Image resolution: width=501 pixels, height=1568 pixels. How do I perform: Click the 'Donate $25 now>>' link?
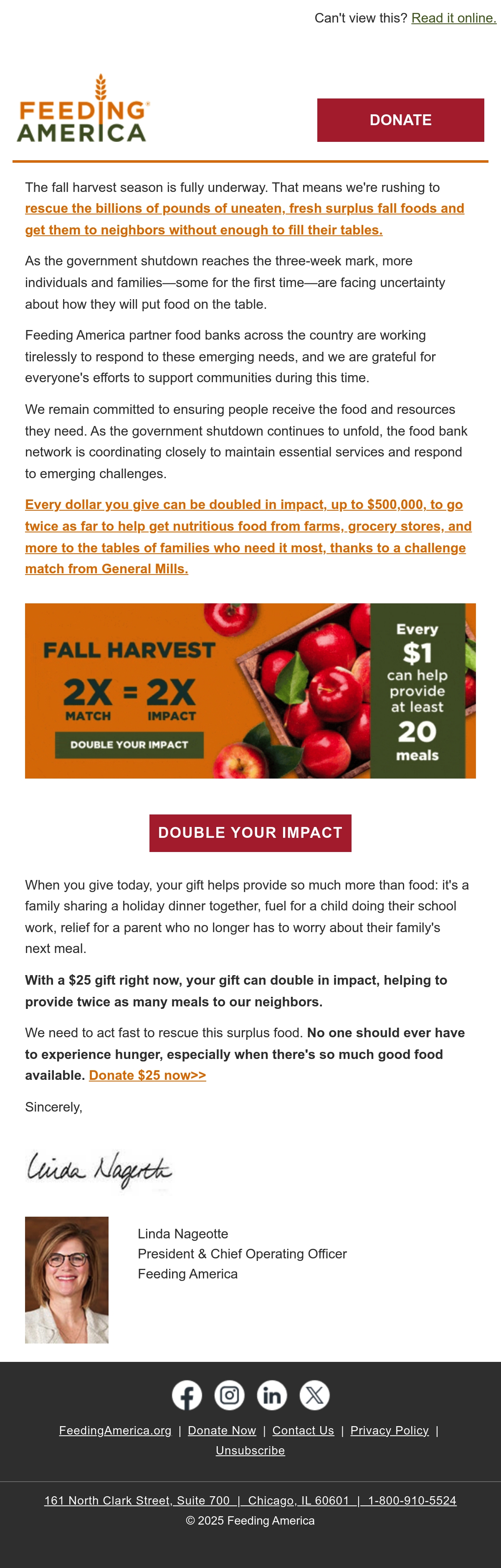pyautogui.click(x=147, y=1076)
